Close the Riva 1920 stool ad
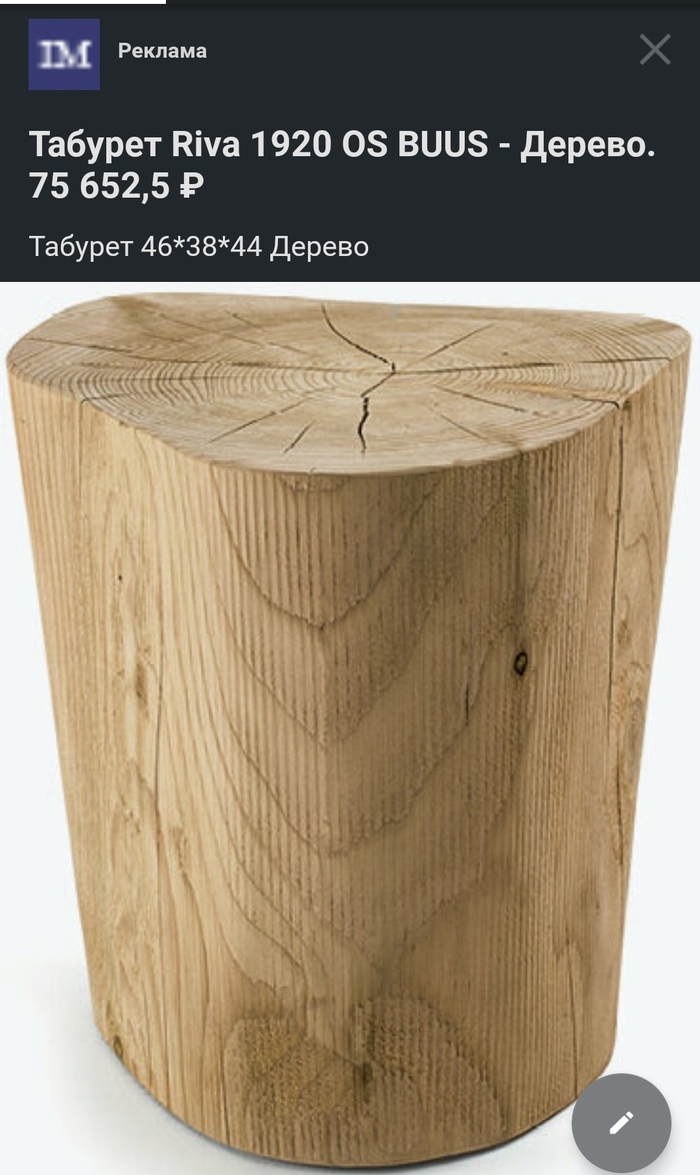The width and height of the screenshot is (700, 1175). point(655,50)
